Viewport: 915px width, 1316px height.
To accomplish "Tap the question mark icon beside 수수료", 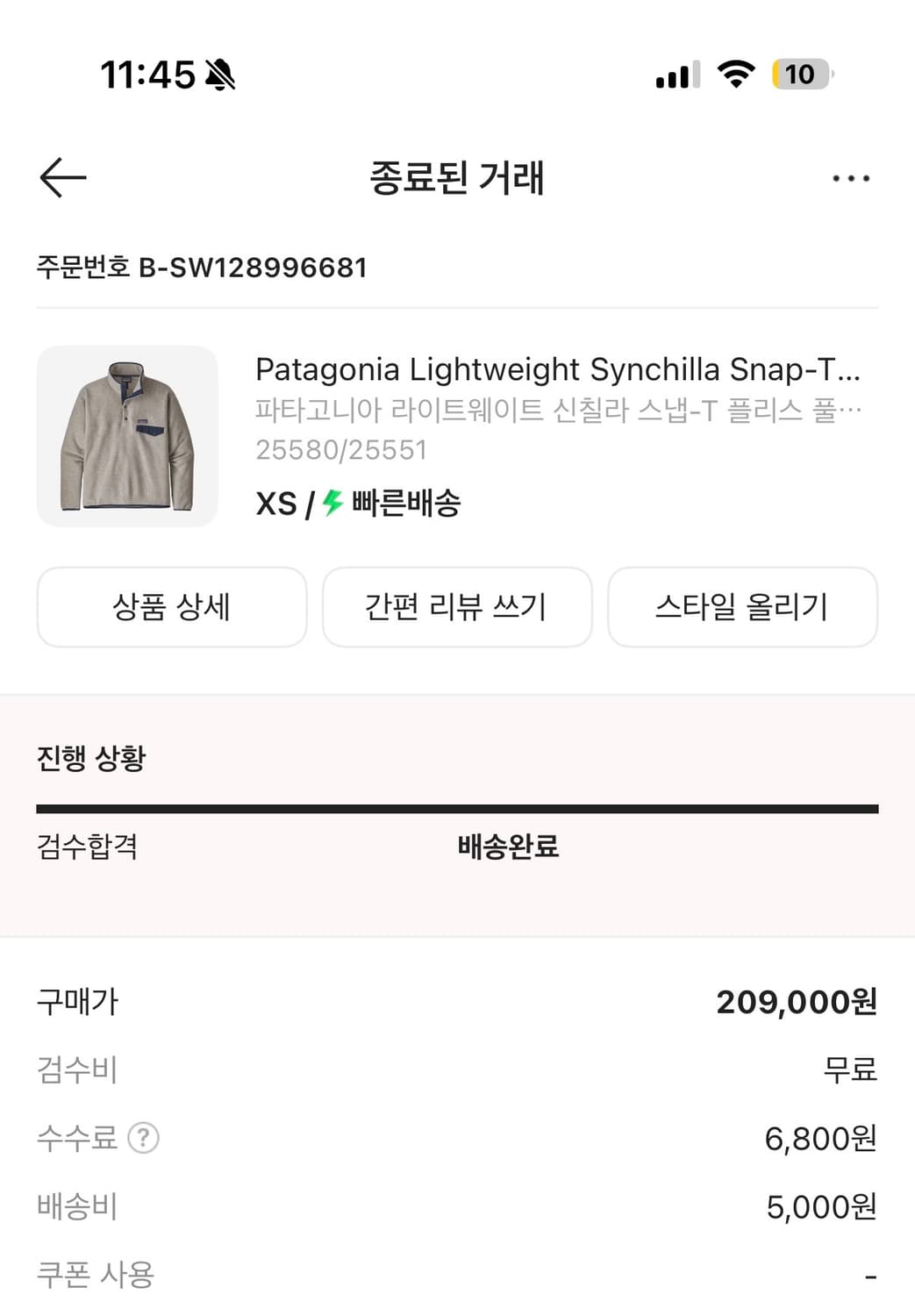I will tap(142, 1138).
